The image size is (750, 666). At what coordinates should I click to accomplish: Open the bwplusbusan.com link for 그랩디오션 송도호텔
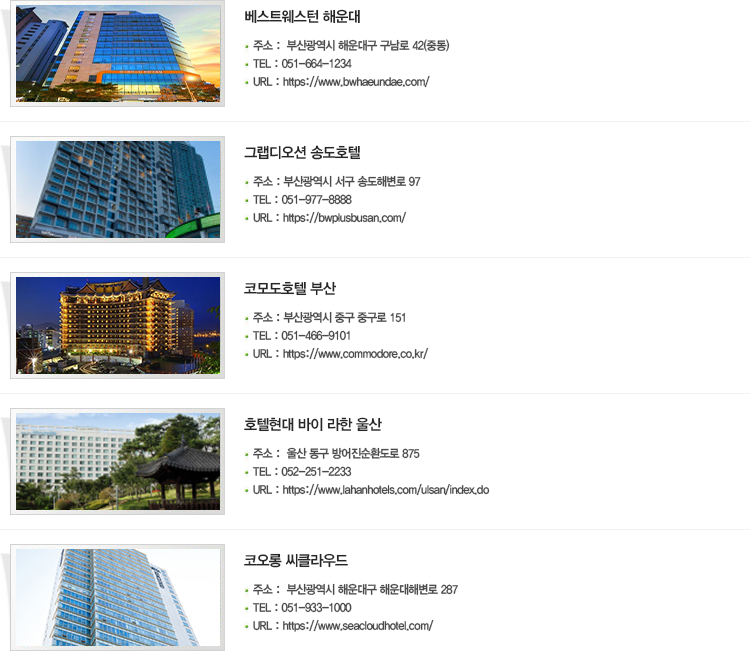[344, 217]
